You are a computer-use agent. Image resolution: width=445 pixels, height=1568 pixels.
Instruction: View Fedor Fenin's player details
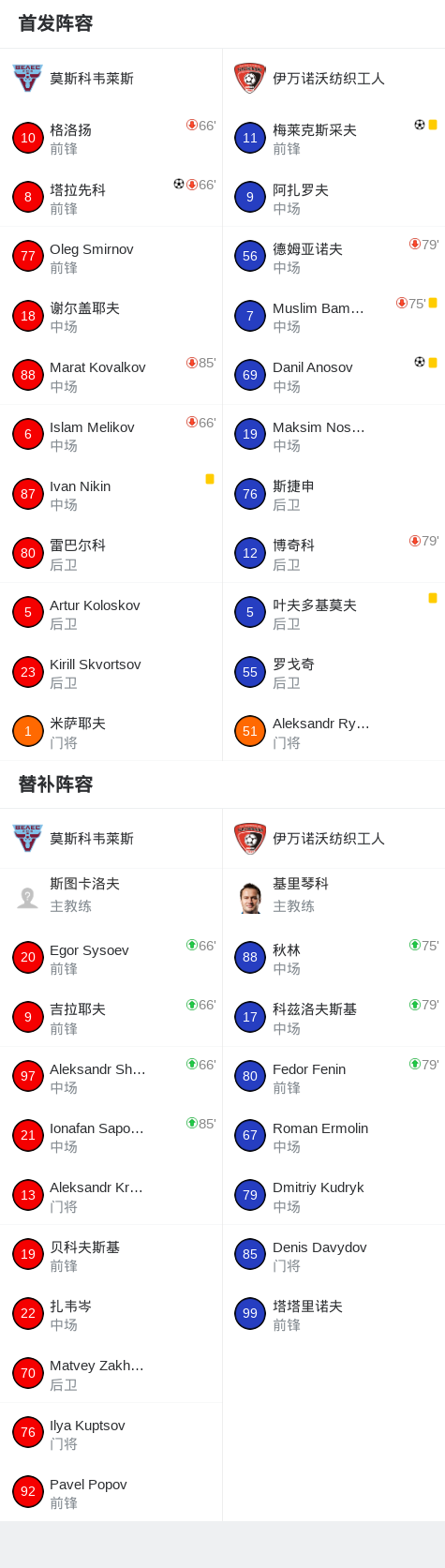point(334,1076)
